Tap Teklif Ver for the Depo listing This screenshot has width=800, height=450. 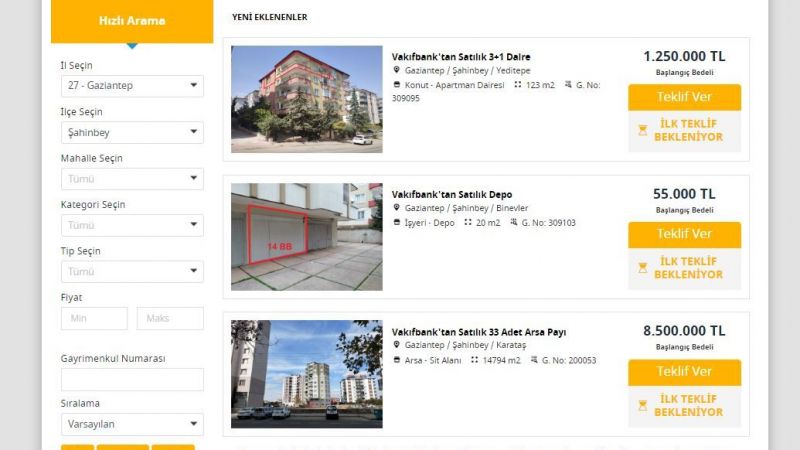684,234
